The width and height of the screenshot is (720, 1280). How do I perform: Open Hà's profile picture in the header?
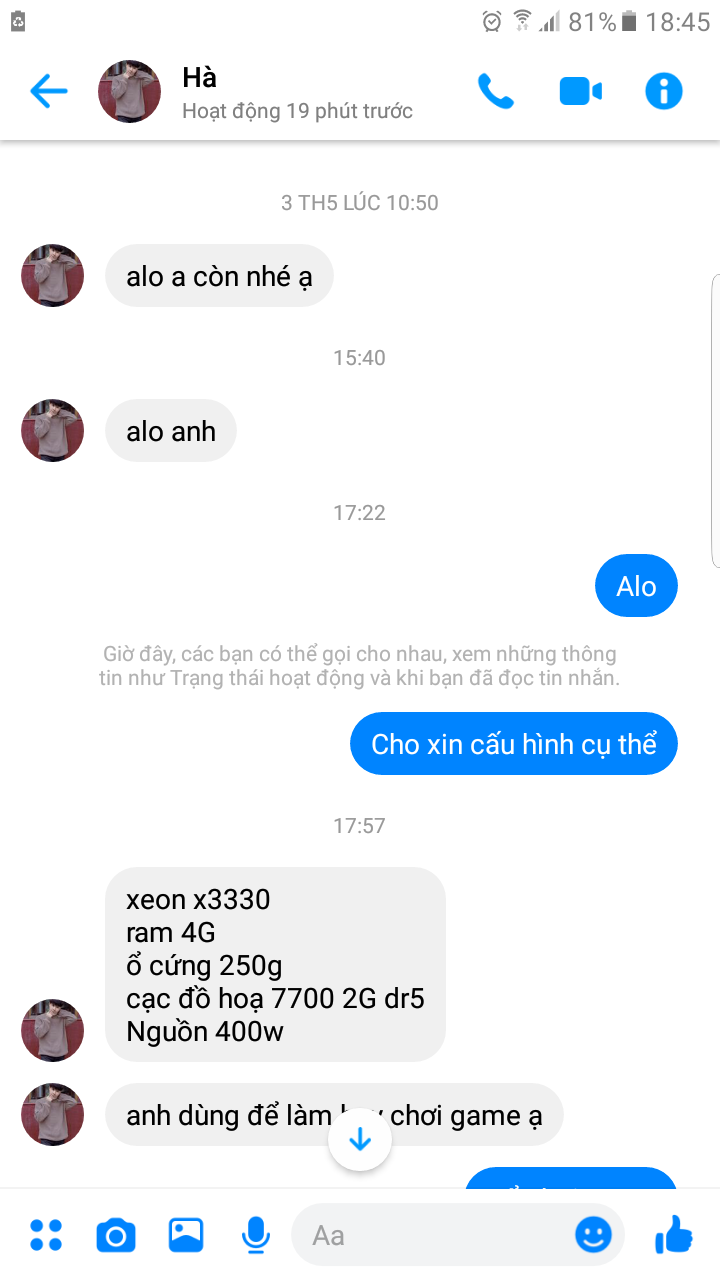pos(129,90)
